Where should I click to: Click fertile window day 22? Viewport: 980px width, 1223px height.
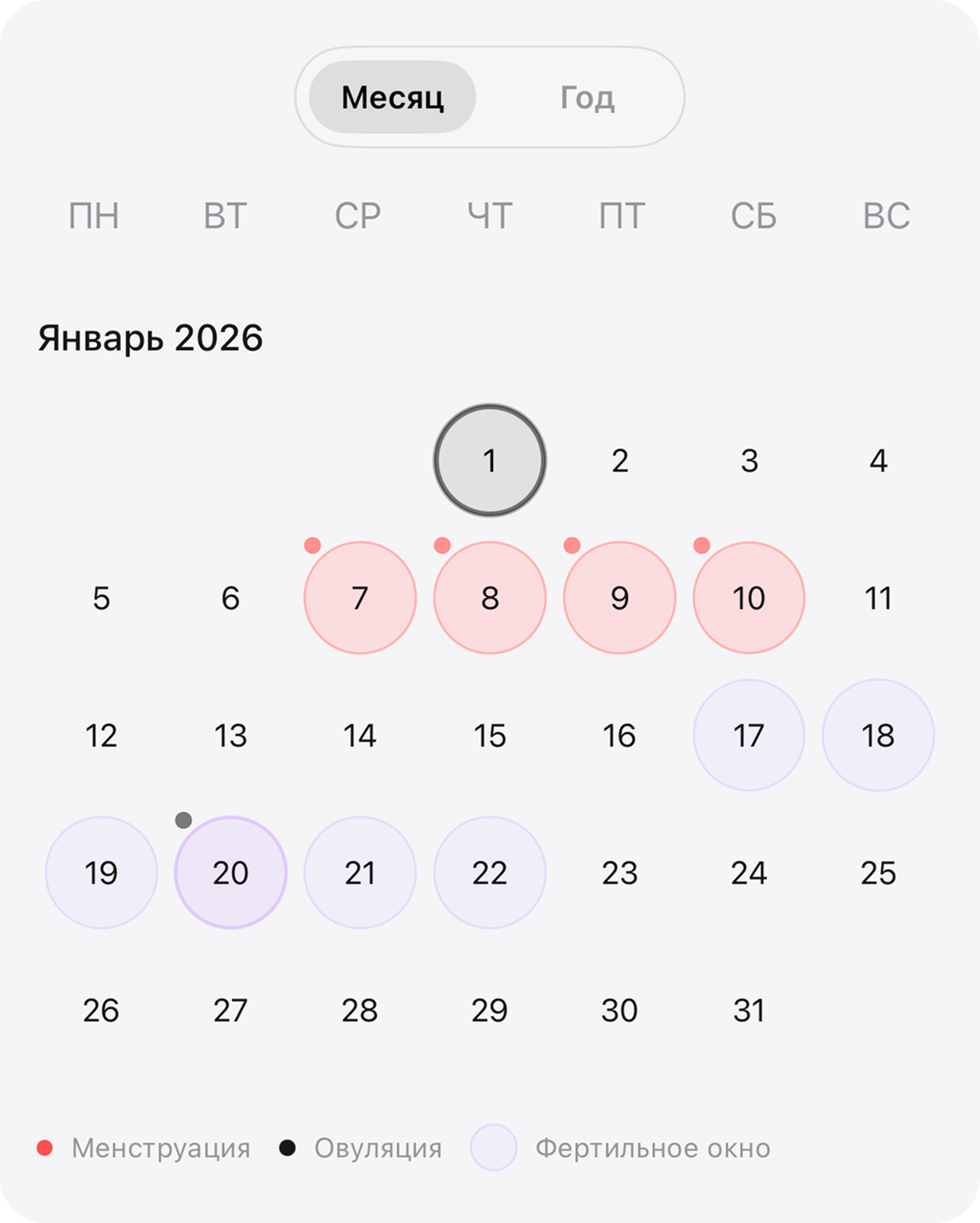(x=489, y=872)
